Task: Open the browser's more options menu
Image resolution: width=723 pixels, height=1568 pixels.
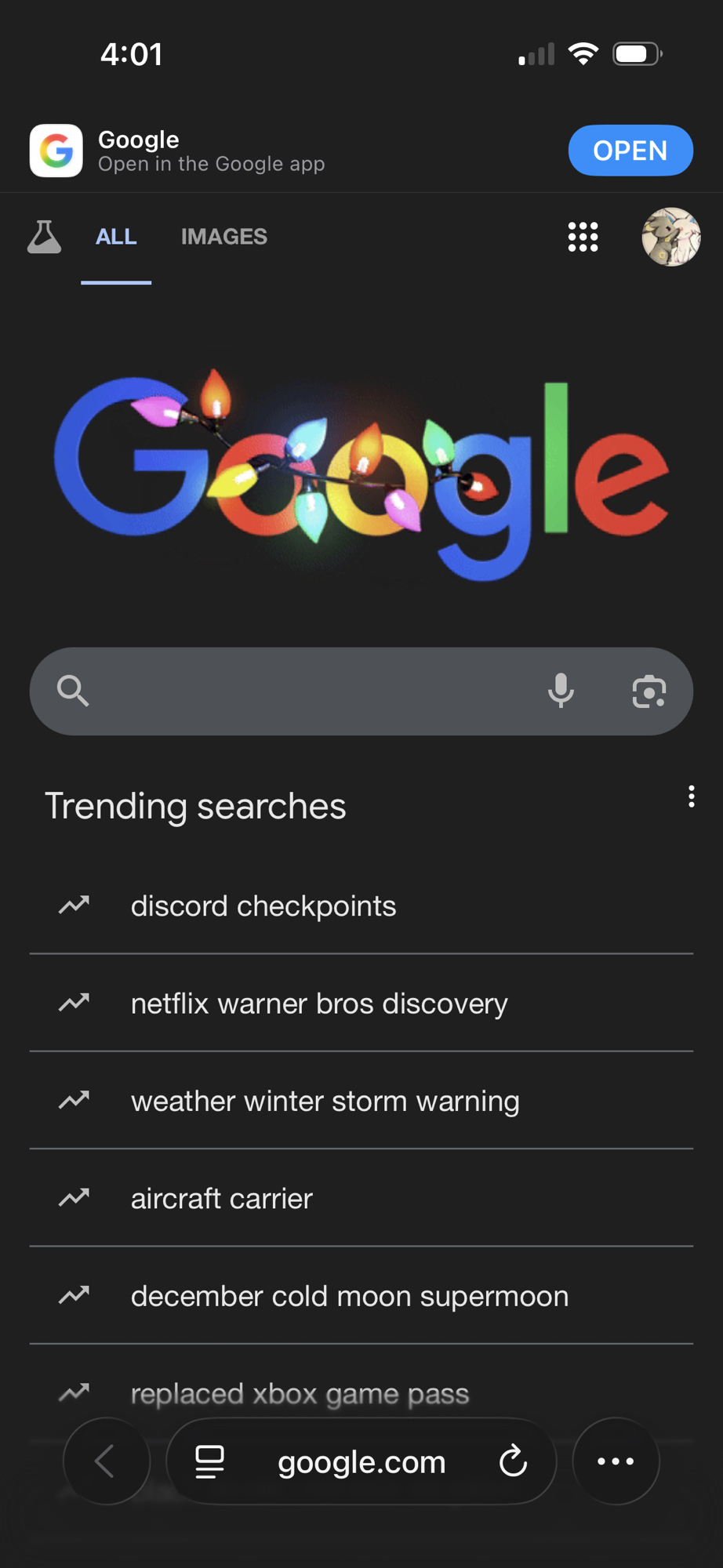Action: 616,1461
